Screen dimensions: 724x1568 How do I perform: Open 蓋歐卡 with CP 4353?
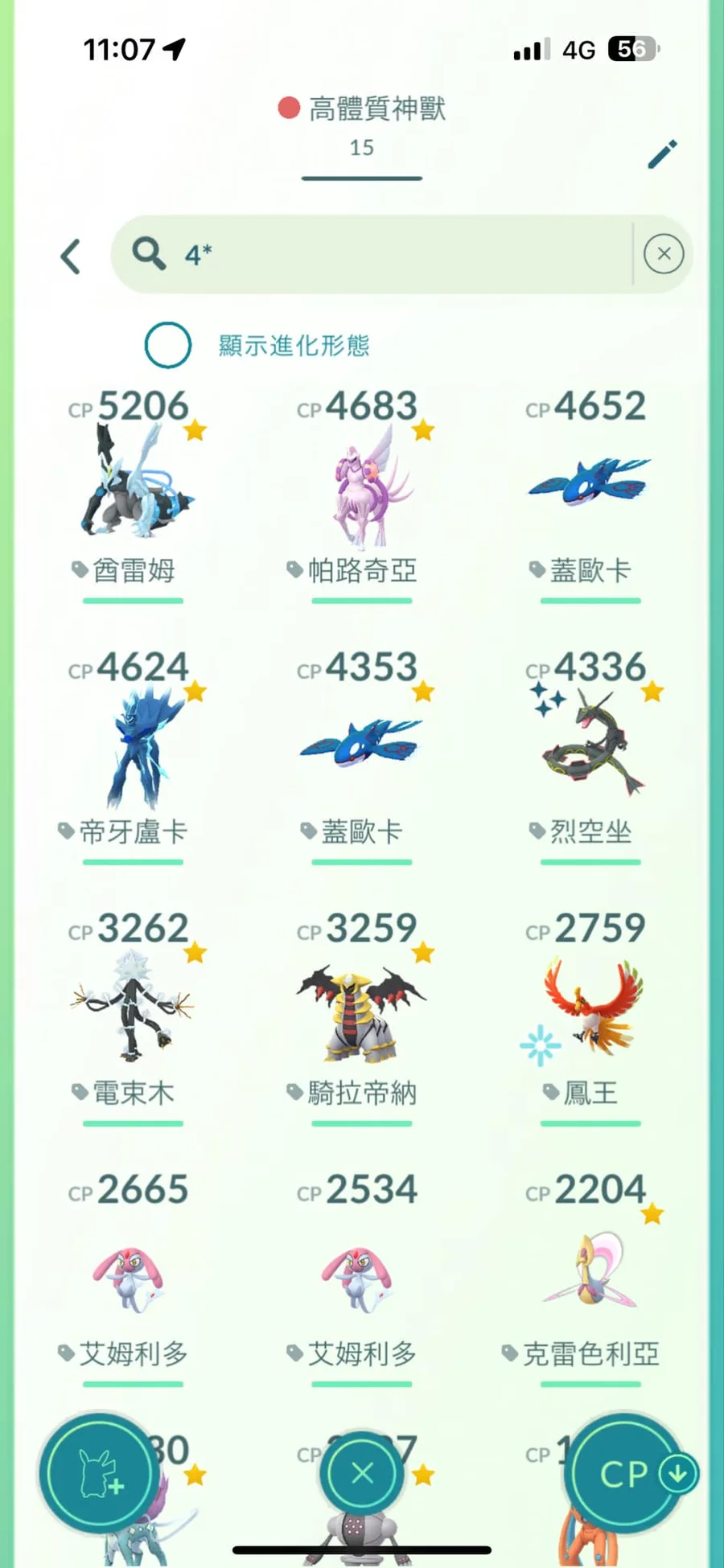tap(362, 748)
